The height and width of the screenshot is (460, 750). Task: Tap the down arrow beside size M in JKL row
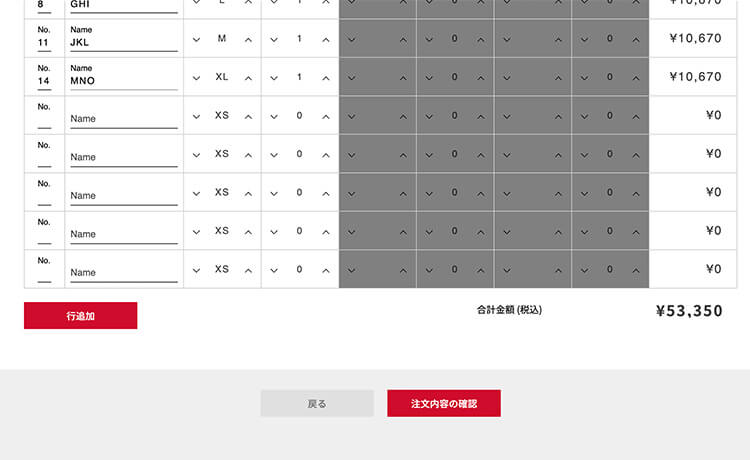pos(196,39)
